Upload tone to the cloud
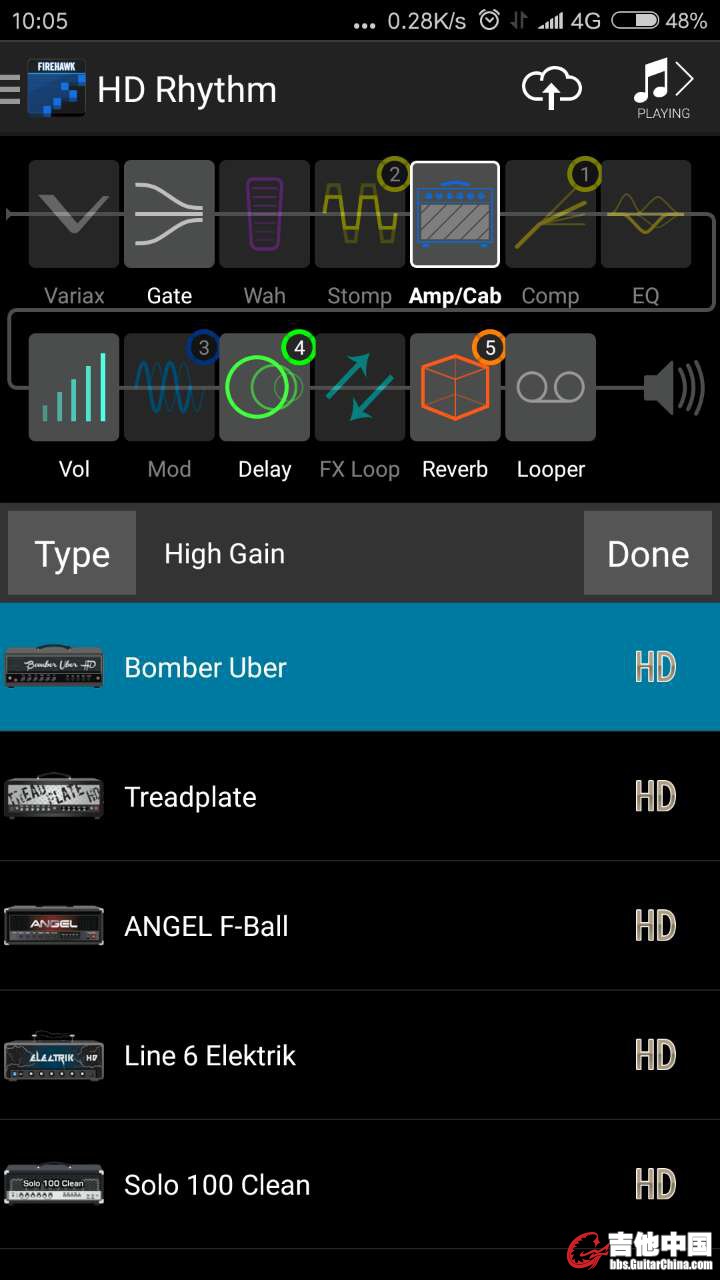Viewport: 720px width, 1280px height. [551, 88]
